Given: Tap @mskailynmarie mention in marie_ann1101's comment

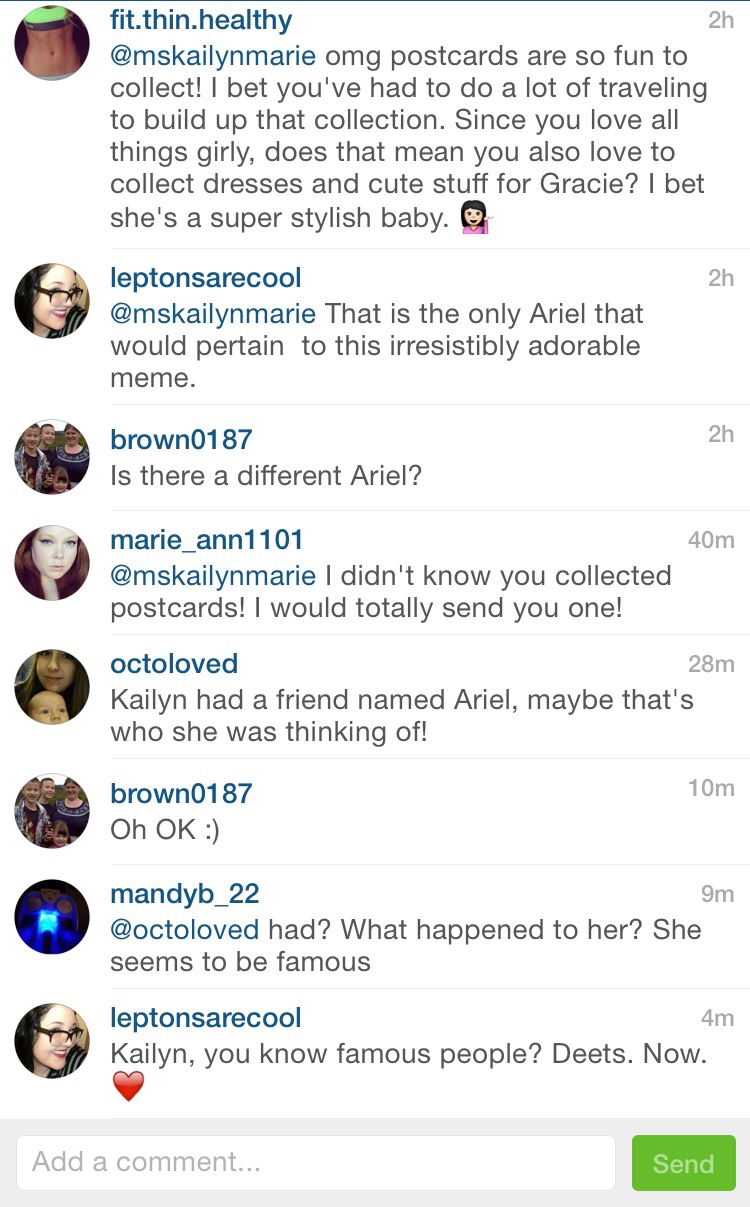Looking at the screenshot, I should coord(213,576).
